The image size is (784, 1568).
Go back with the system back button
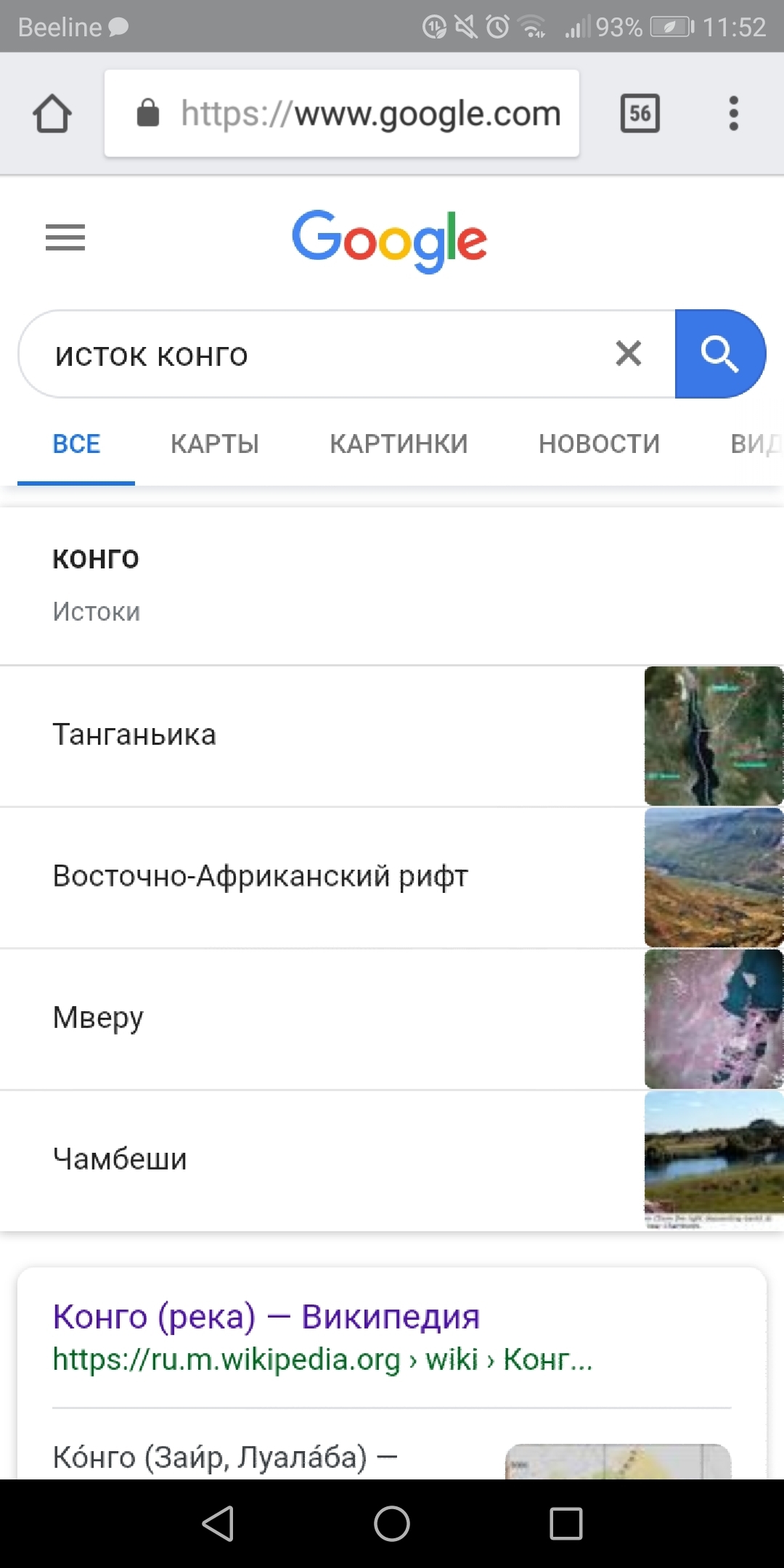[x=218, y=1523]
